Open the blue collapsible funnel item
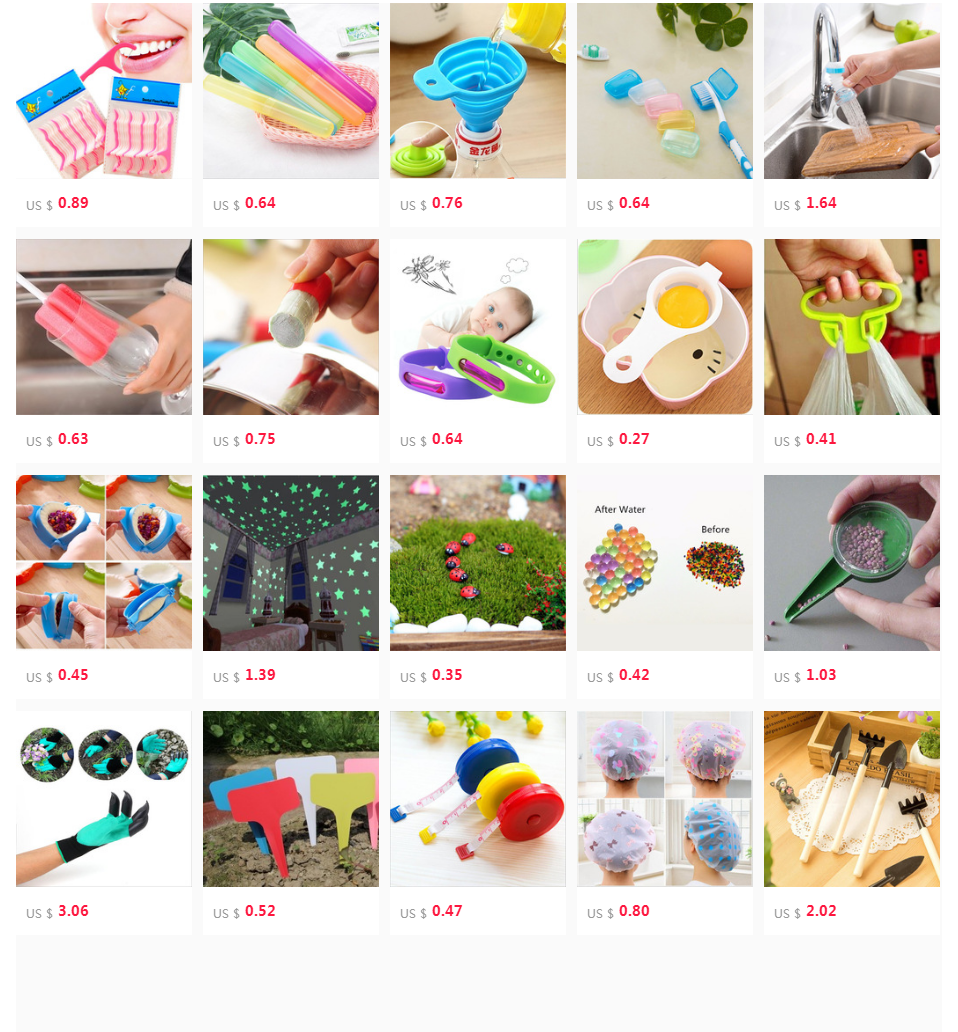The width and height of the screenshot is (958, 1032). pos(478,91)
